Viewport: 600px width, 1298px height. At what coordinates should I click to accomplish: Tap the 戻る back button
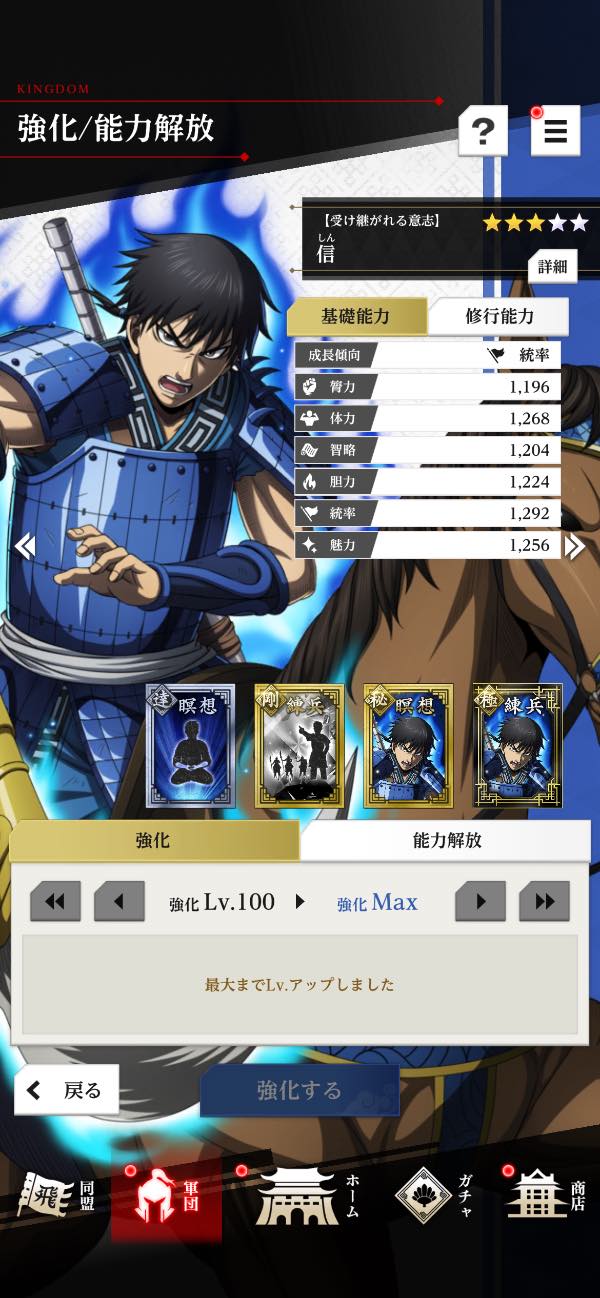coord(66,1090)
